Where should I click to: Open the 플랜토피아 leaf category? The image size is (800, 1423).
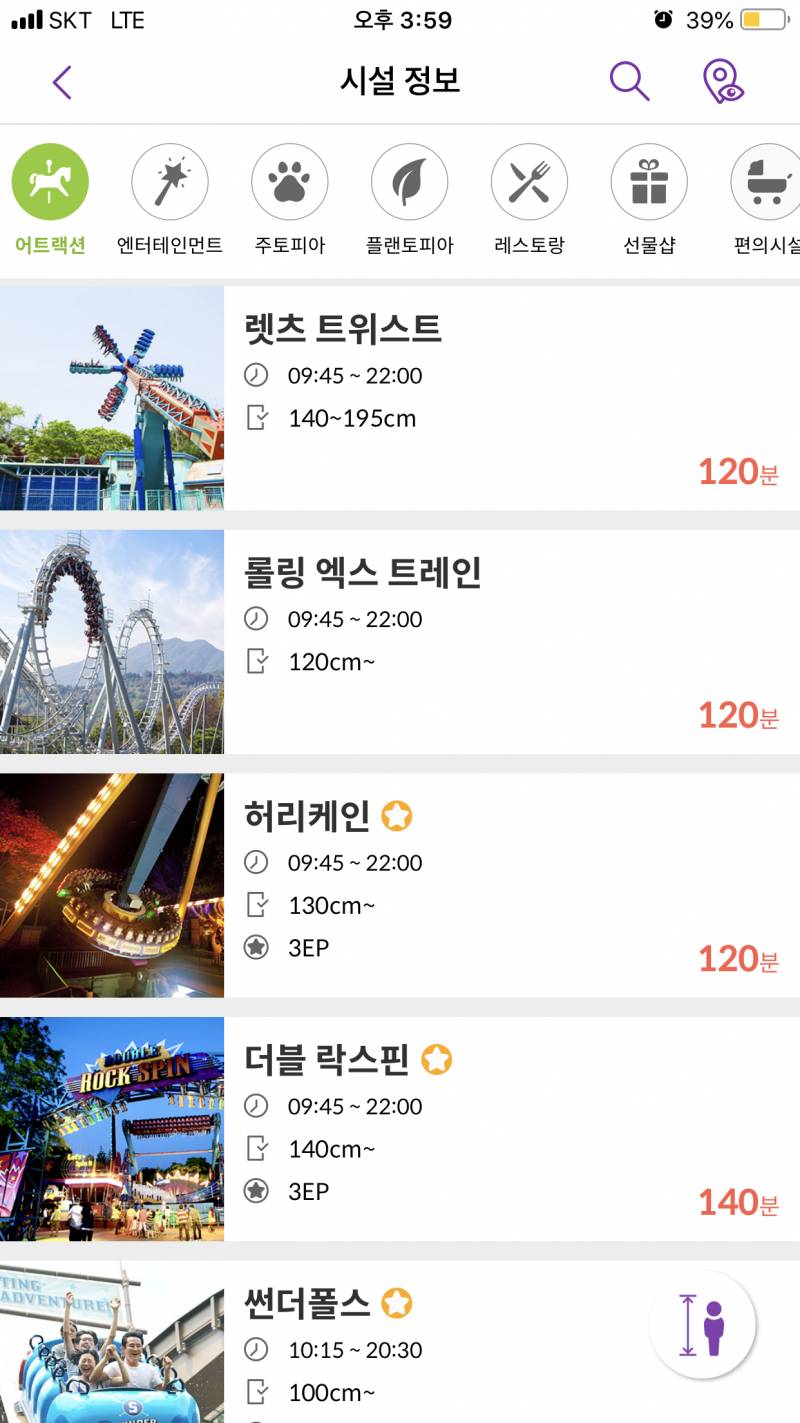pos(410,181)
